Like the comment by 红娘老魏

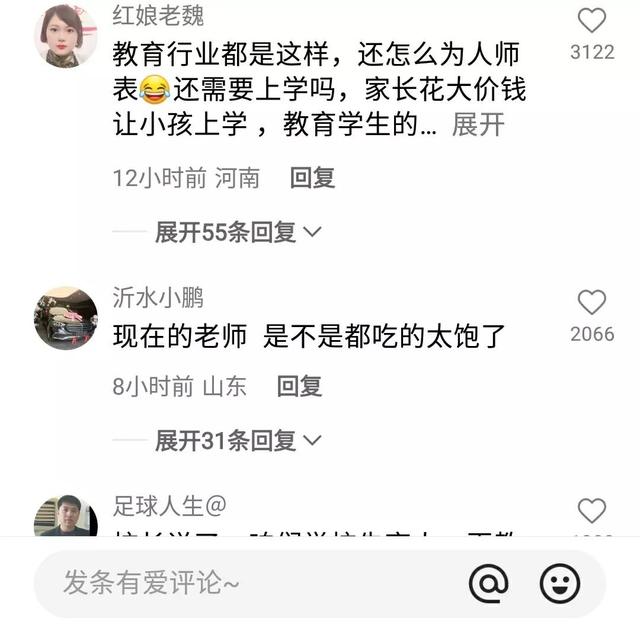click(x=592, y=21)
